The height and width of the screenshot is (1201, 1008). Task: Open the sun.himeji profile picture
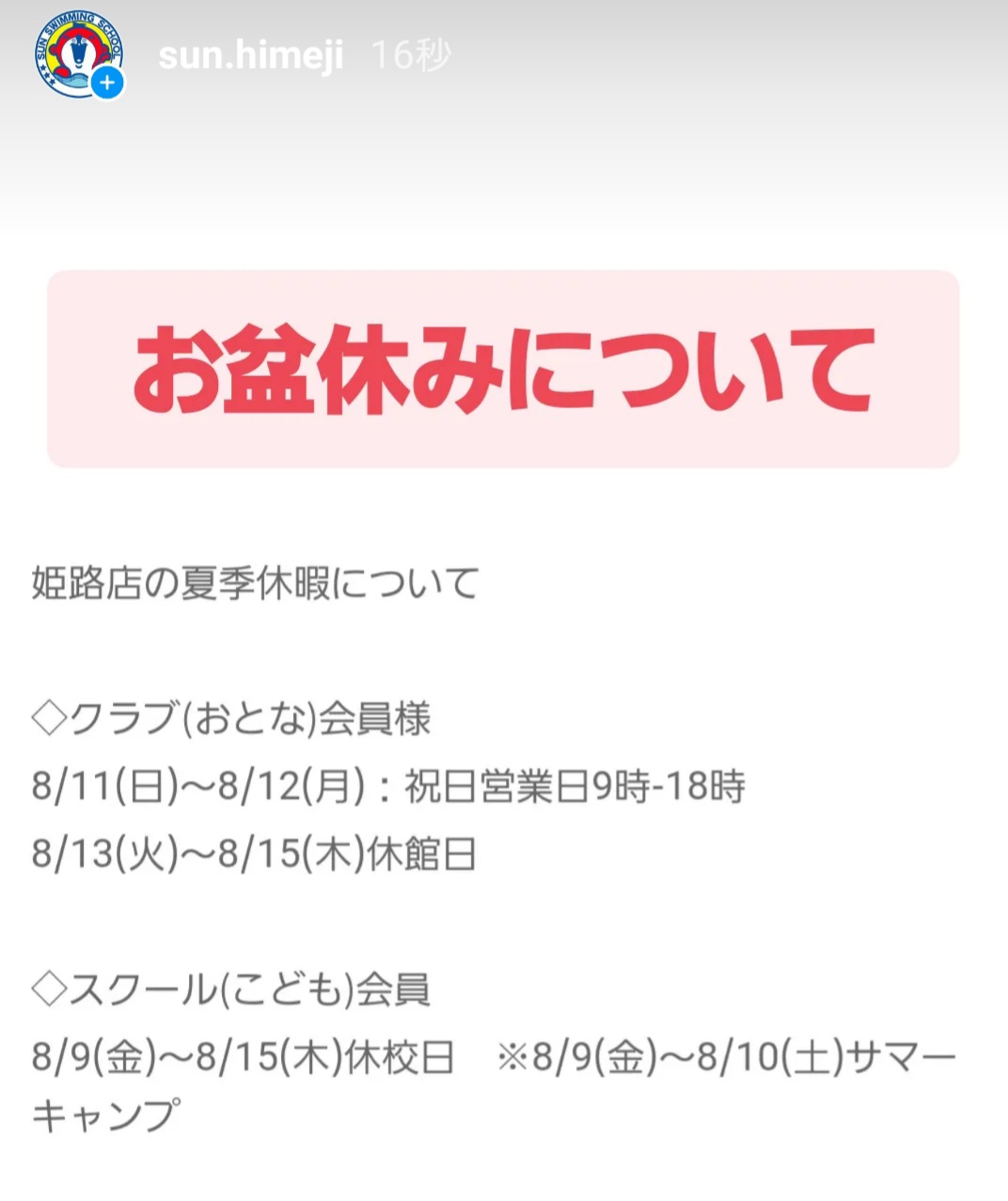(75, 54)
